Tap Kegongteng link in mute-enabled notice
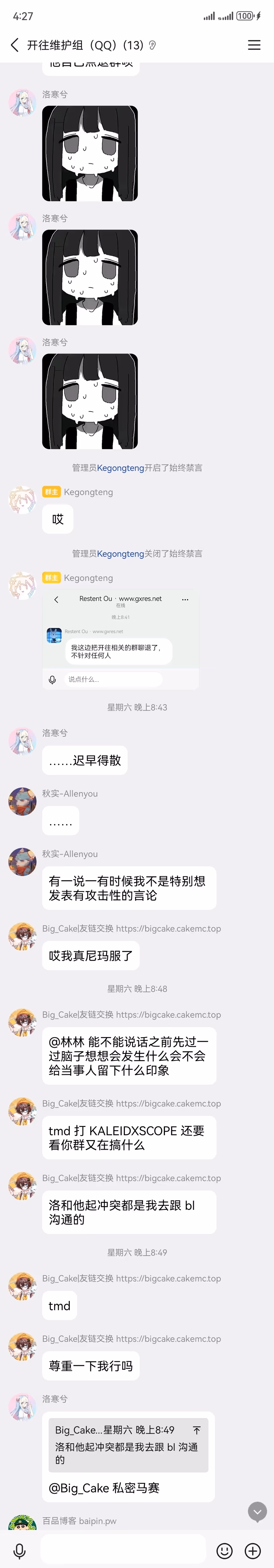The height and width of the screenshot is (1568, 274). click(121, 468)
